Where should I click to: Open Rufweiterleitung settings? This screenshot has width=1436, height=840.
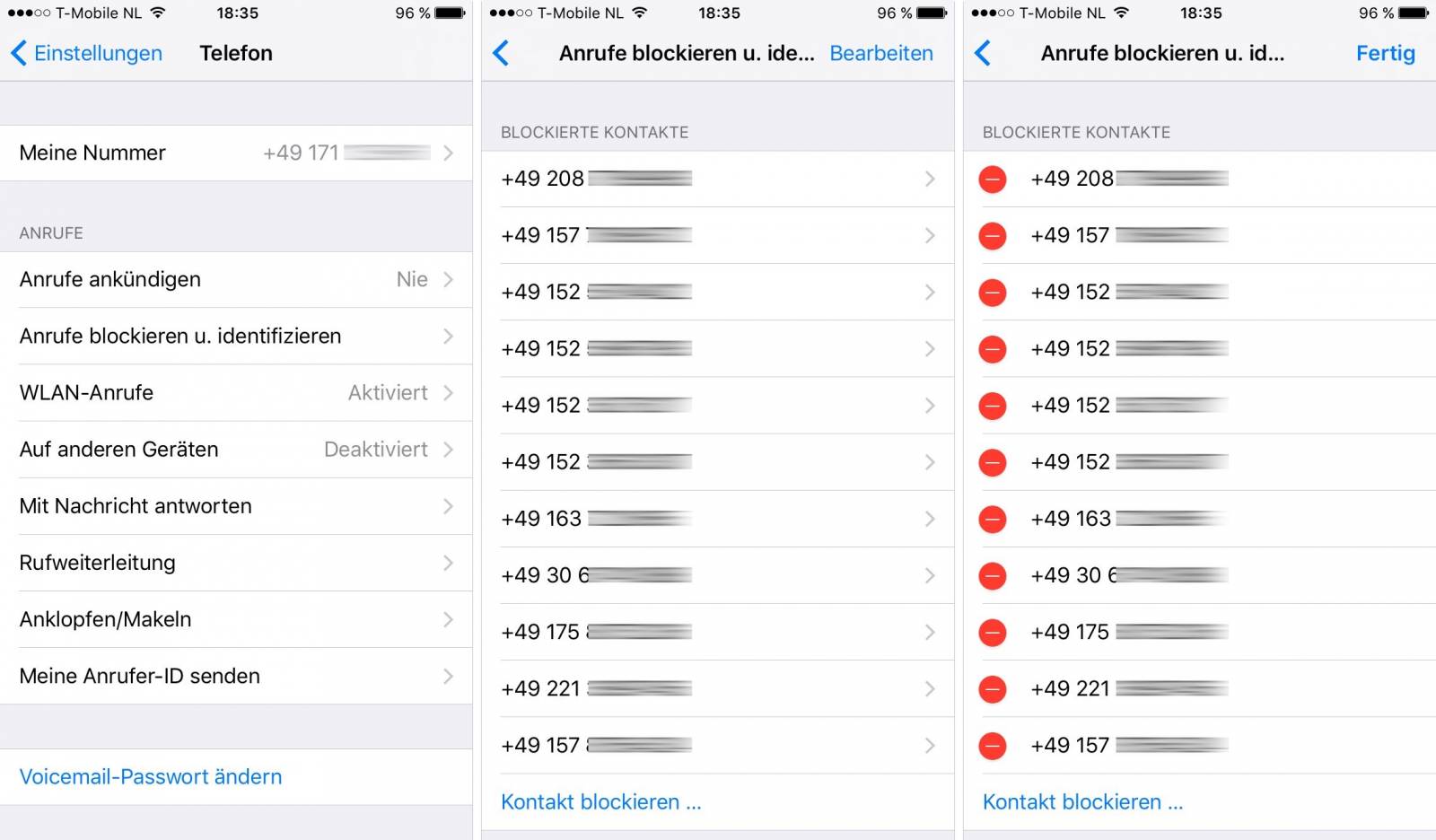tap(235, 562)
